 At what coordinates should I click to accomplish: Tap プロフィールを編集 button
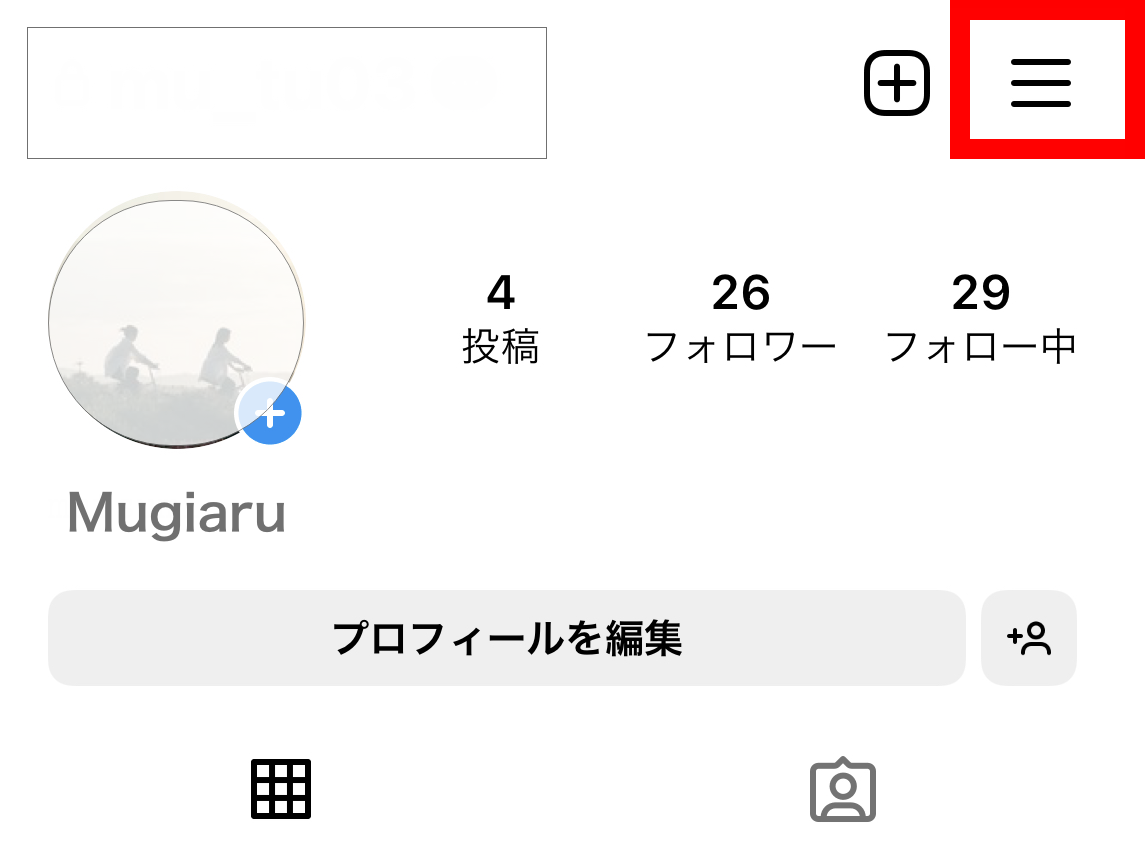tap(506, 638)
